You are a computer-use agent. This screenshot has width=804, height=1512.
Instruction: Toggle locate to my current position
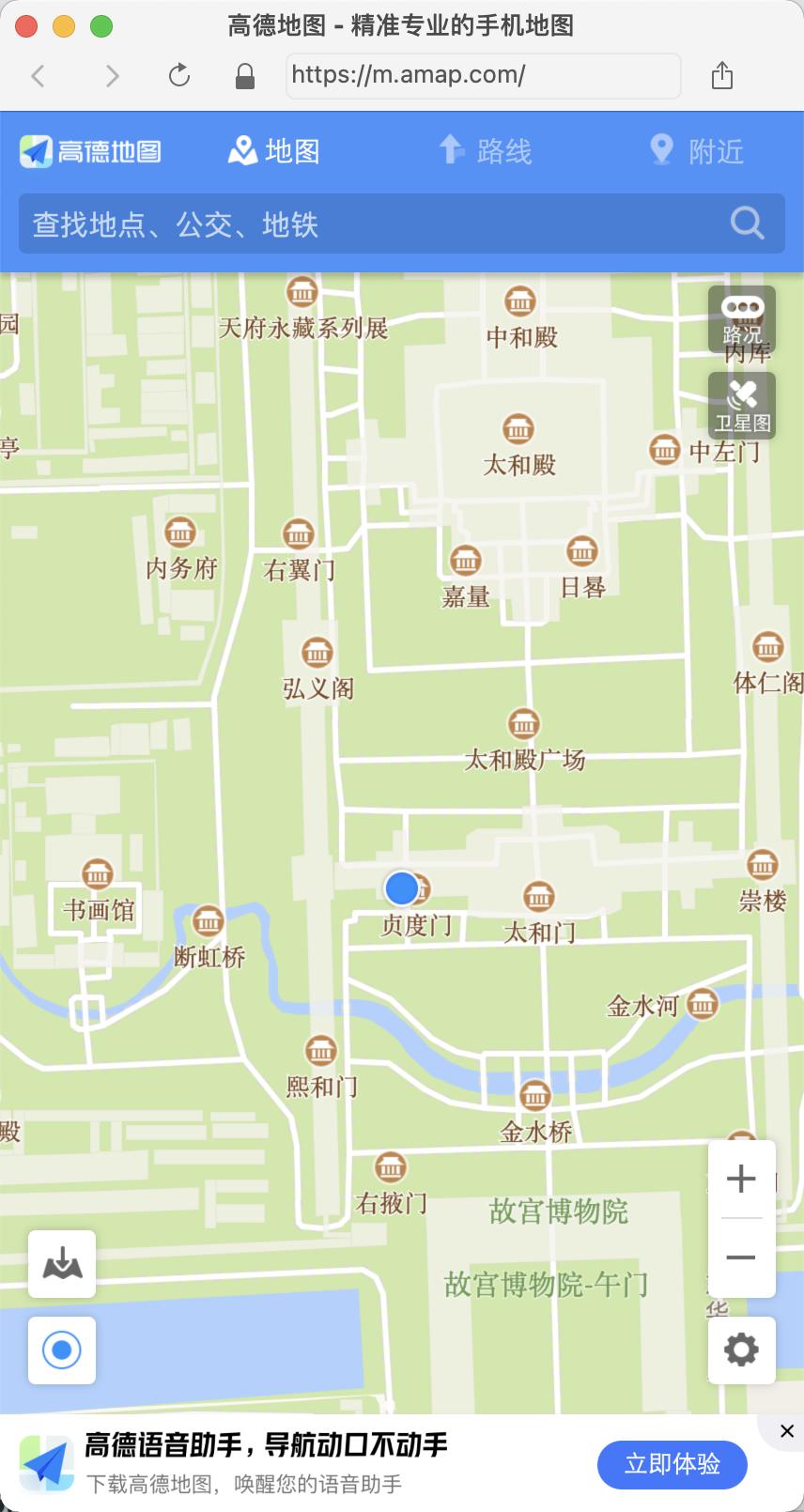pos(61,1350)
